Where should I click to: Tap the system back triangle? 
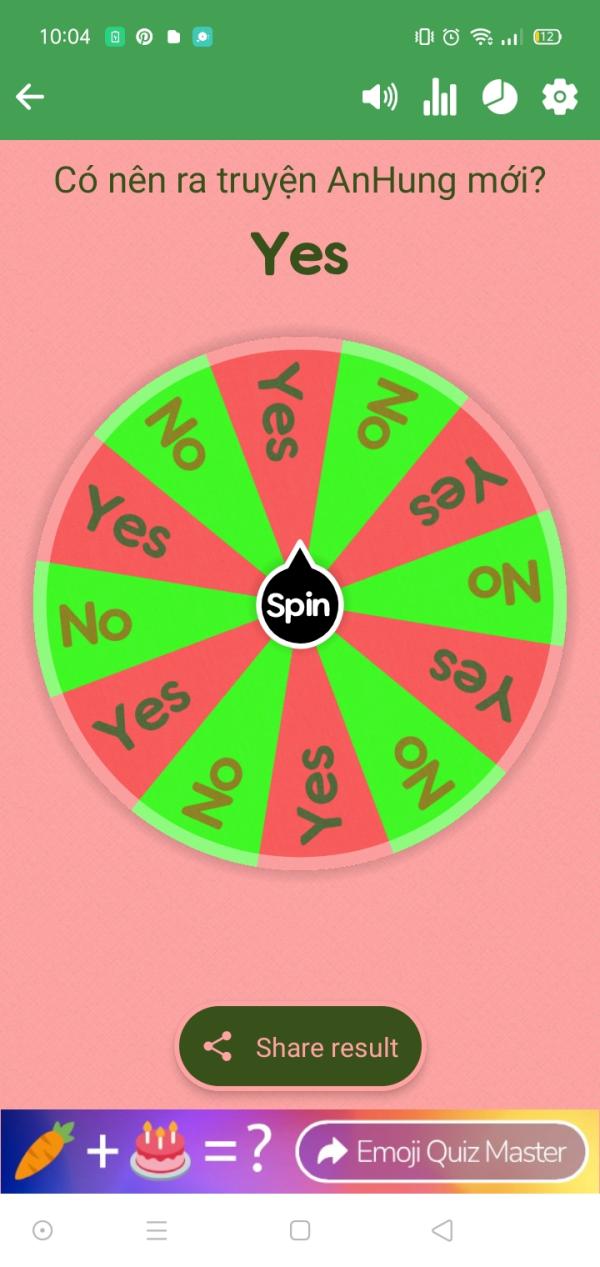pos(442,1230)
